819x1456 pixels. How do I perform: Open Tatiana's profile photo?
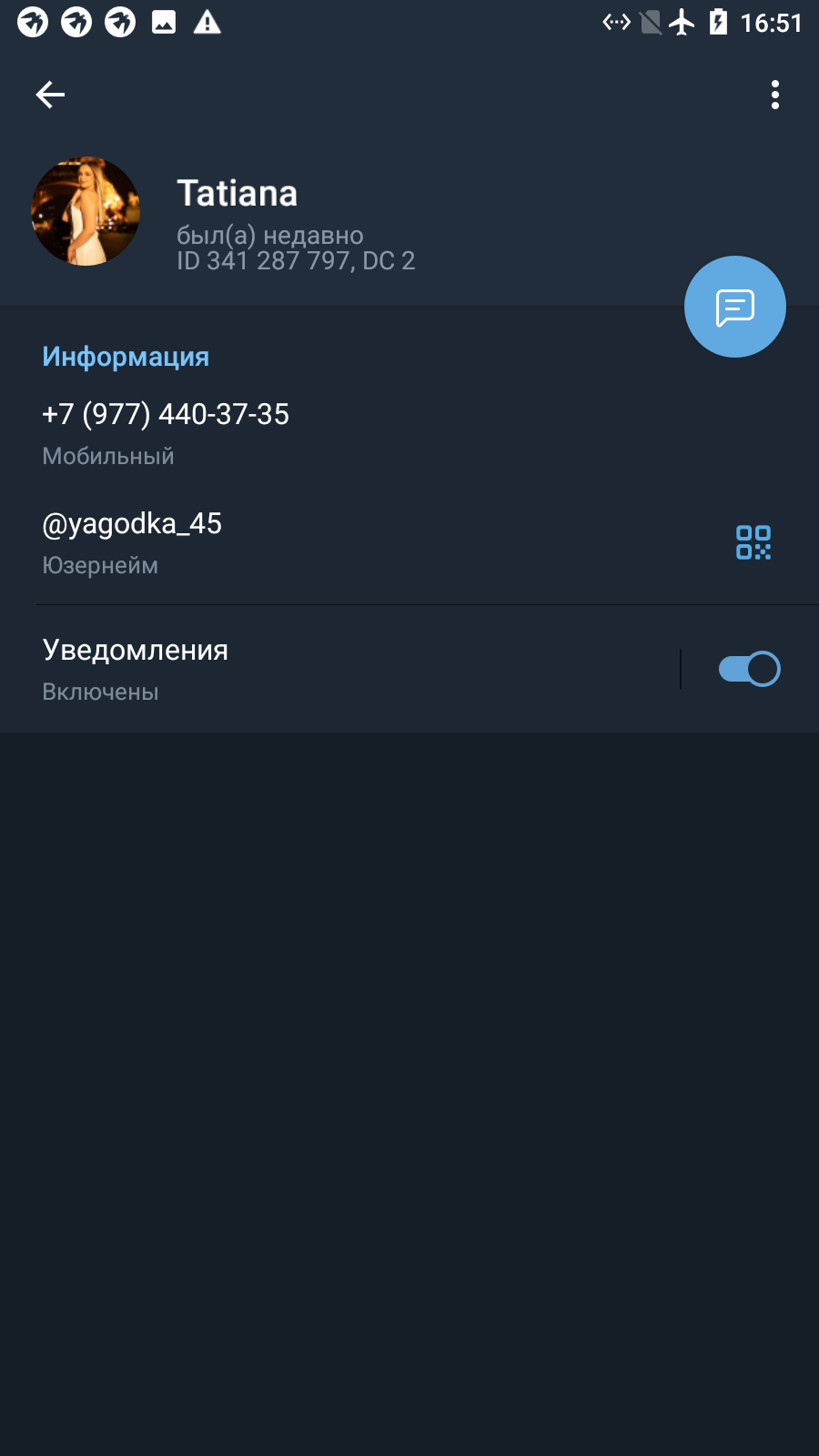coord(86,211)
